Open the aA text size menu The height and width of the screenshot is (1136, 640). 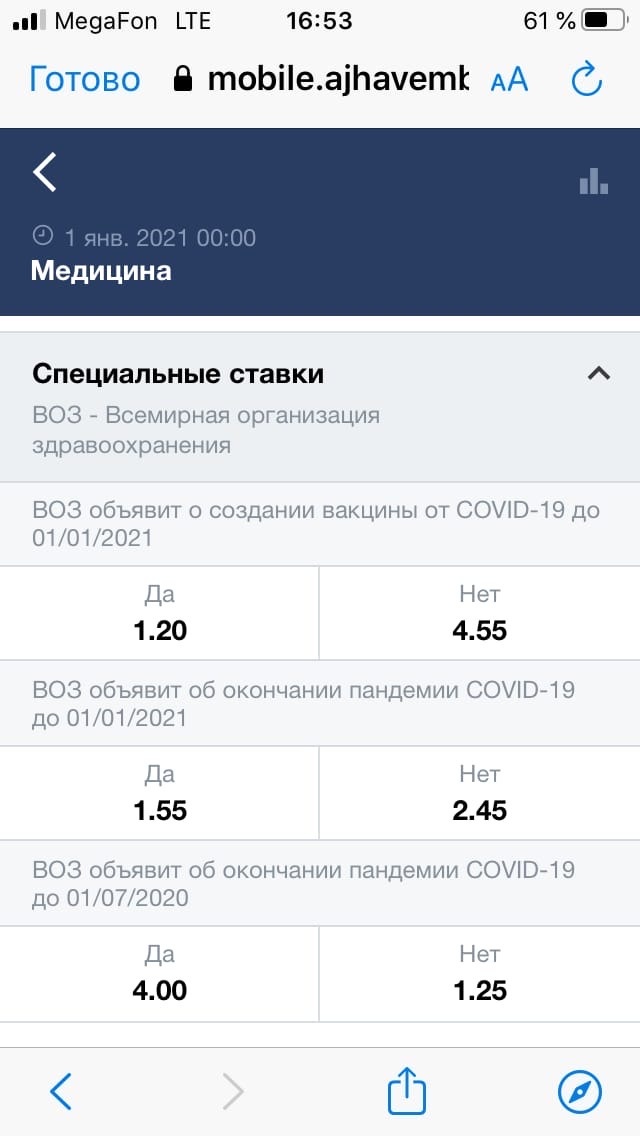pyautogui.click(x=510, y=80)
